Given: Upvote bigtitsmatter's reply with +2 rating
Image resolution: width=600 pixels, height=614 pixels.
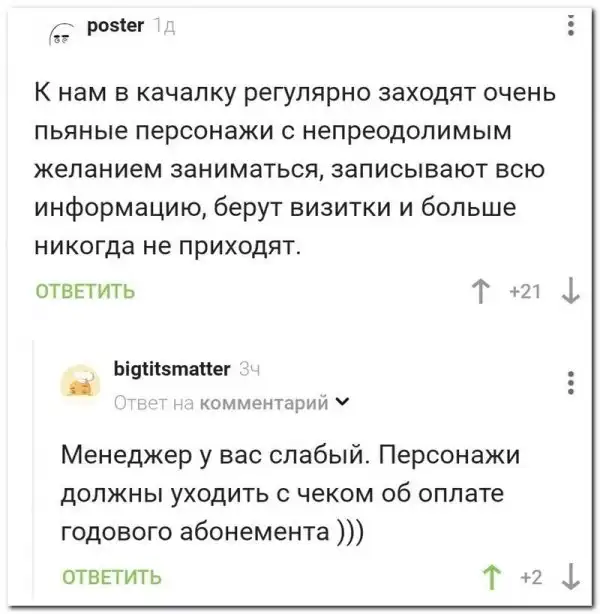Looking at the screenshot, I should coord(492,577).
